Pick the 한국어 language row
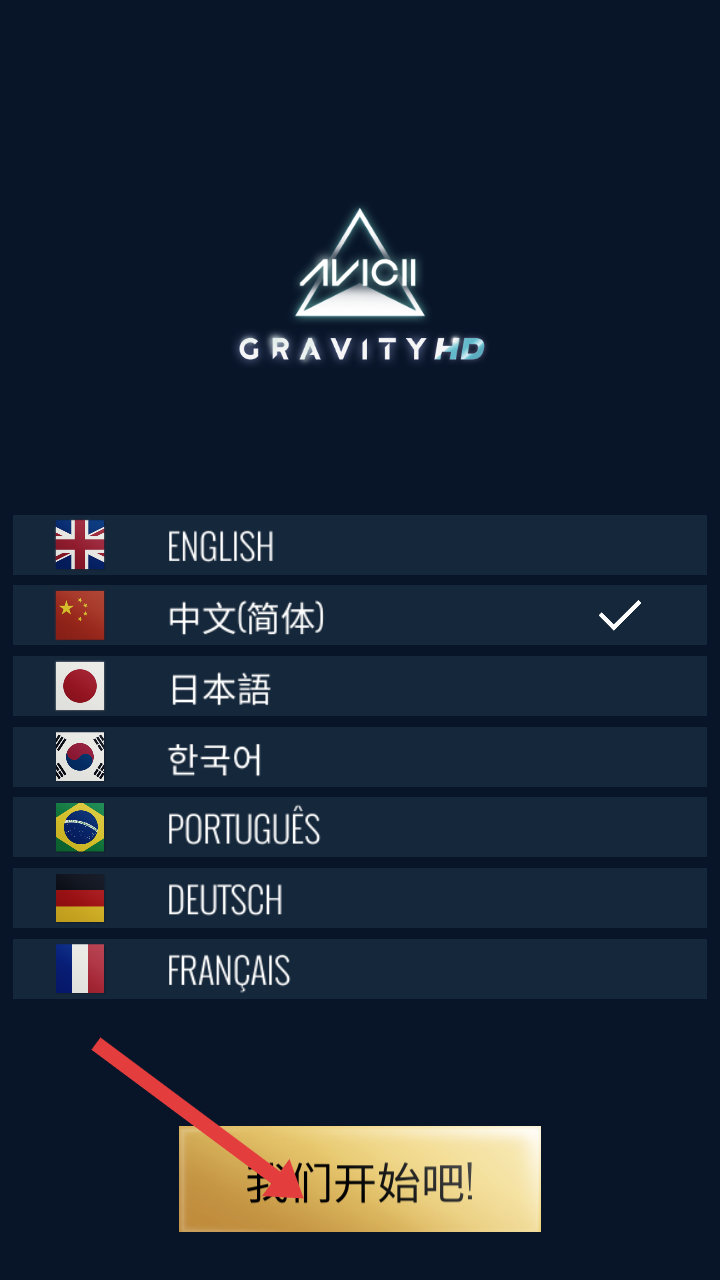The image size is (720, 1280). coord(360,757)
